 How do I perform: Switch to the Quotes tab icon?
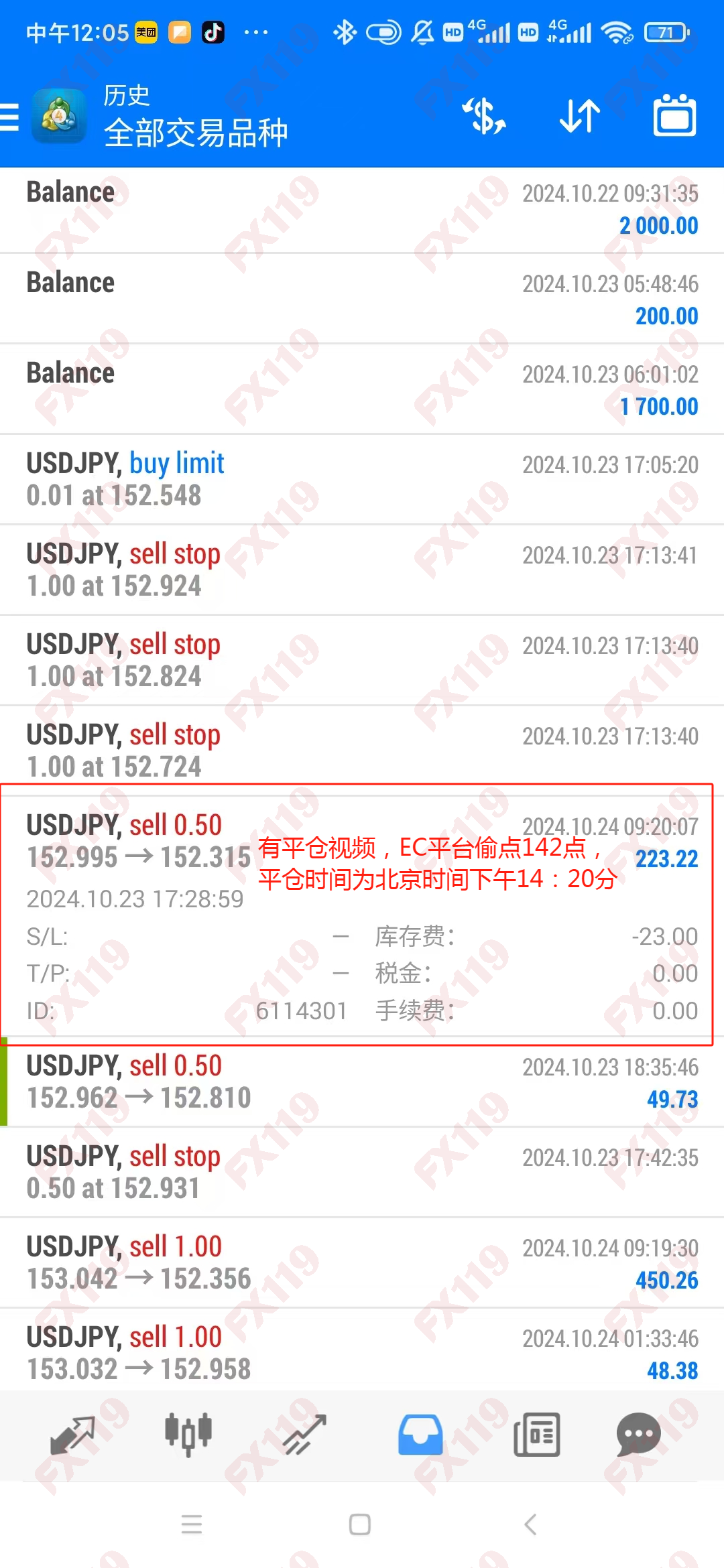pos(74,1434)
